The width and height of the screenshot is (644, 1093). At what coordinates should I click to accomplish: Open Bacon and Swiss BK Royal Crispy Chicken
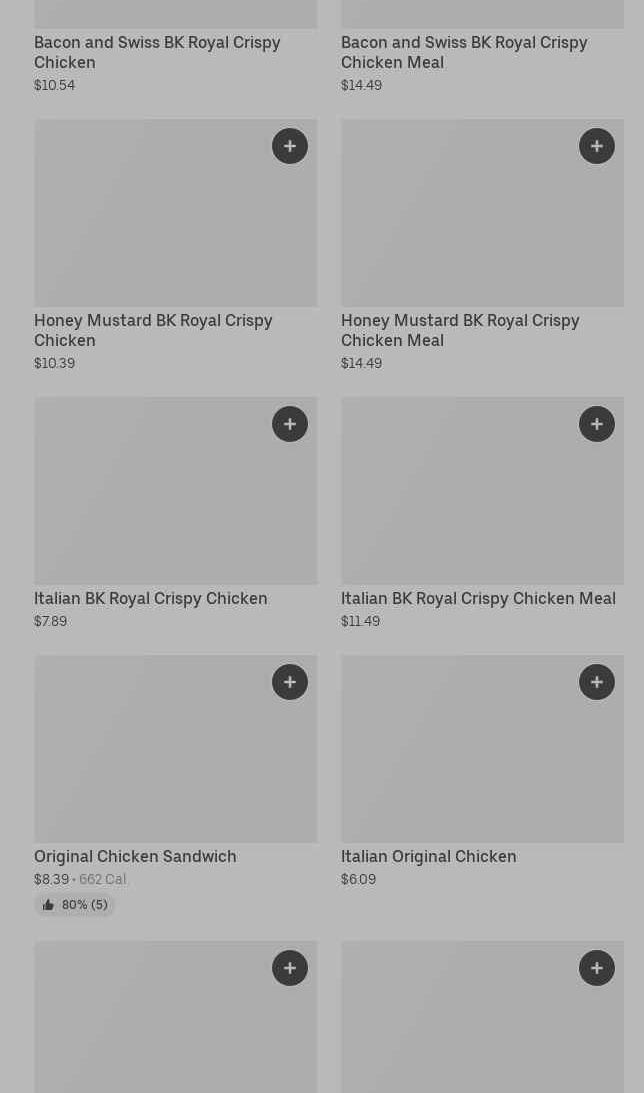[157, 52]
